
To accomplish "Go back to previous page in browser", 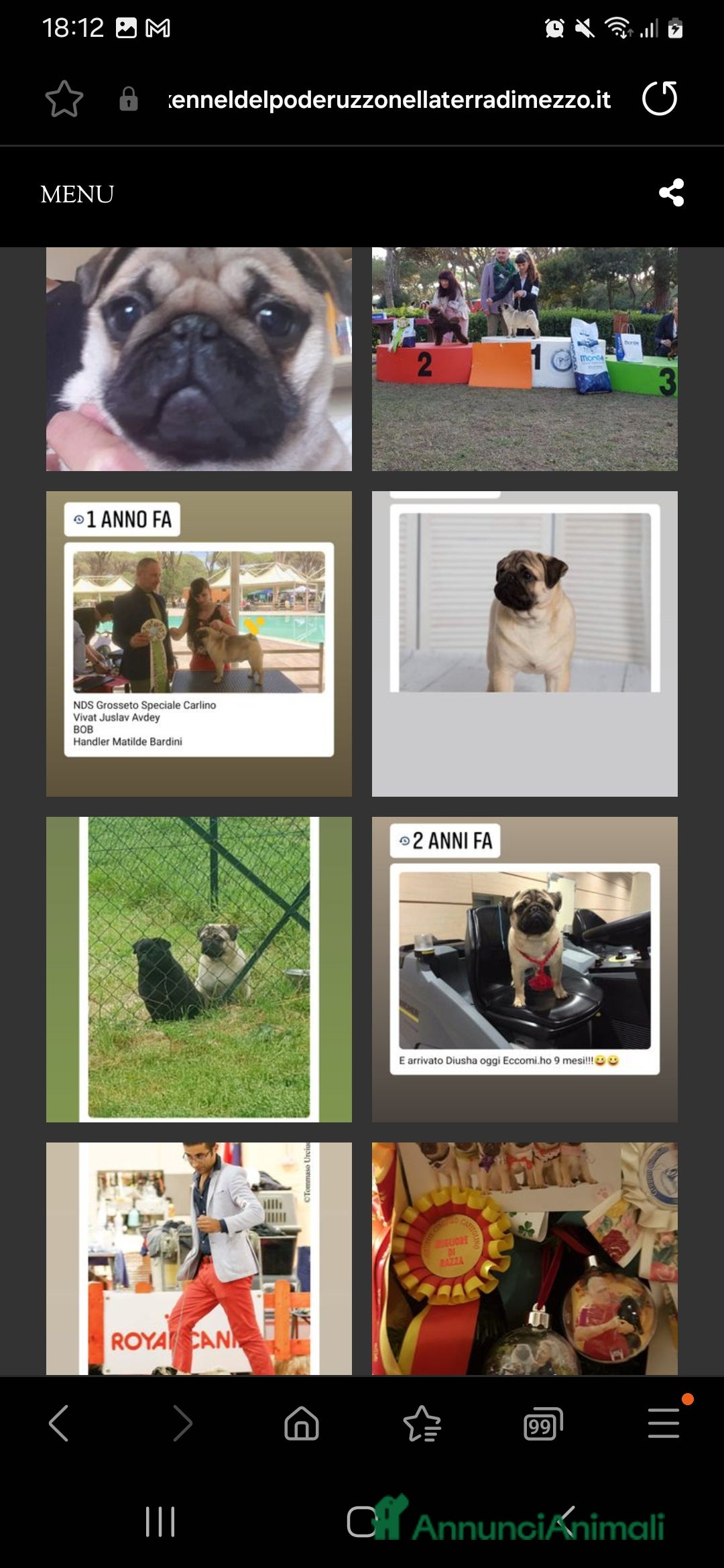I will 59,1423.
